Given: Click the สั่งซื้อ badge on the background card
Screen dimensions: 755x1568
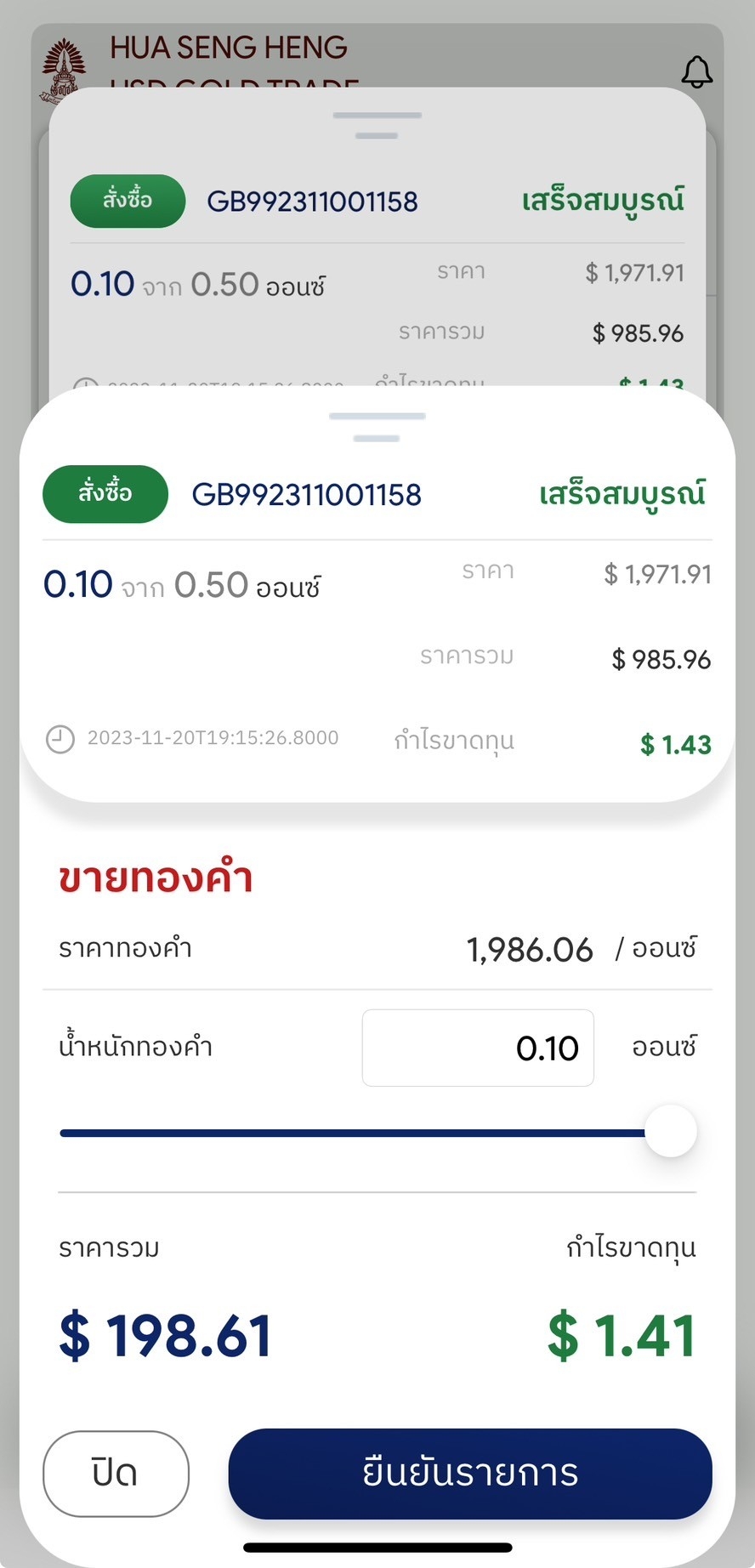Looking at the screenshot, I should (x=128, y=201).
